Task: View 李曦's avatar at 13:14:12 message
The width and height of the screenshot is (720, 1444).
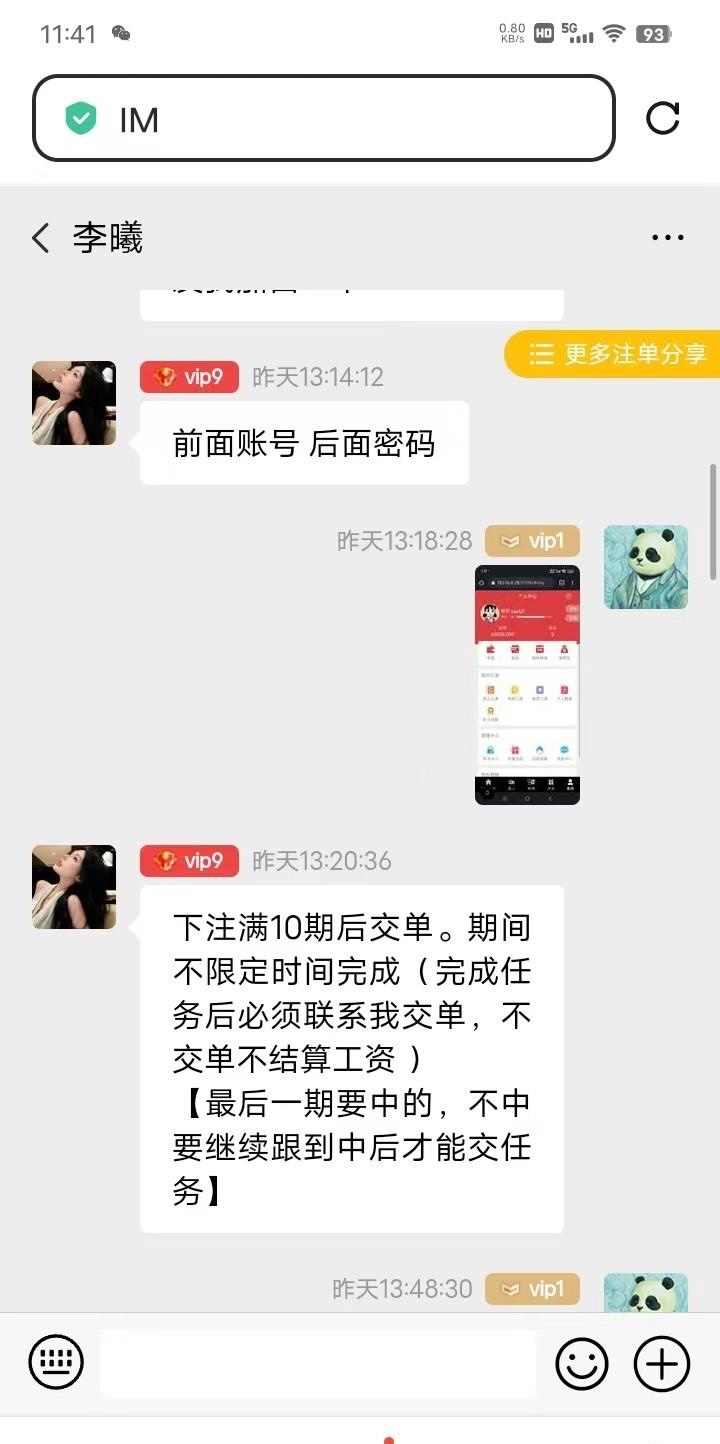Action: click(x=74, y=403)
